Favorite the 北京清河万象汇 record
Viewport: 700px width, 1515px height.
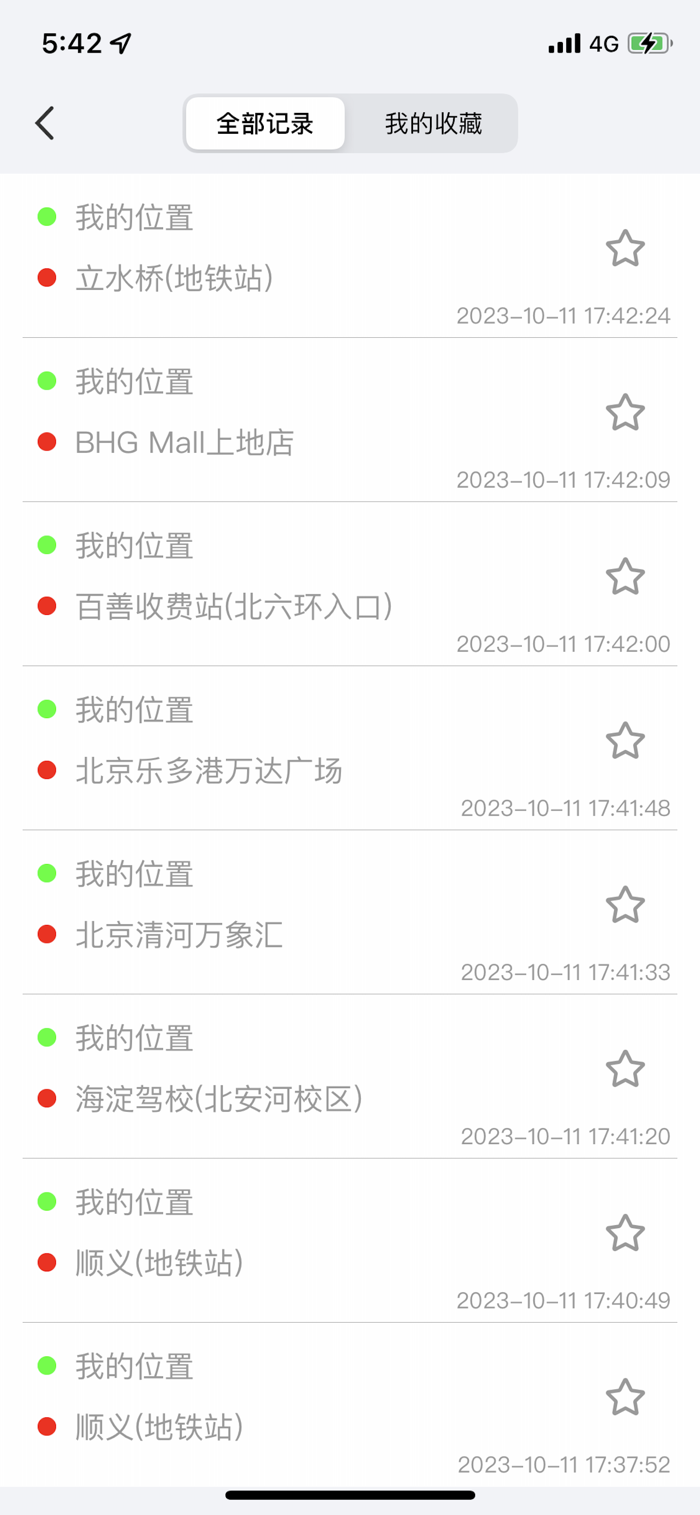click(x=625, y=905)
